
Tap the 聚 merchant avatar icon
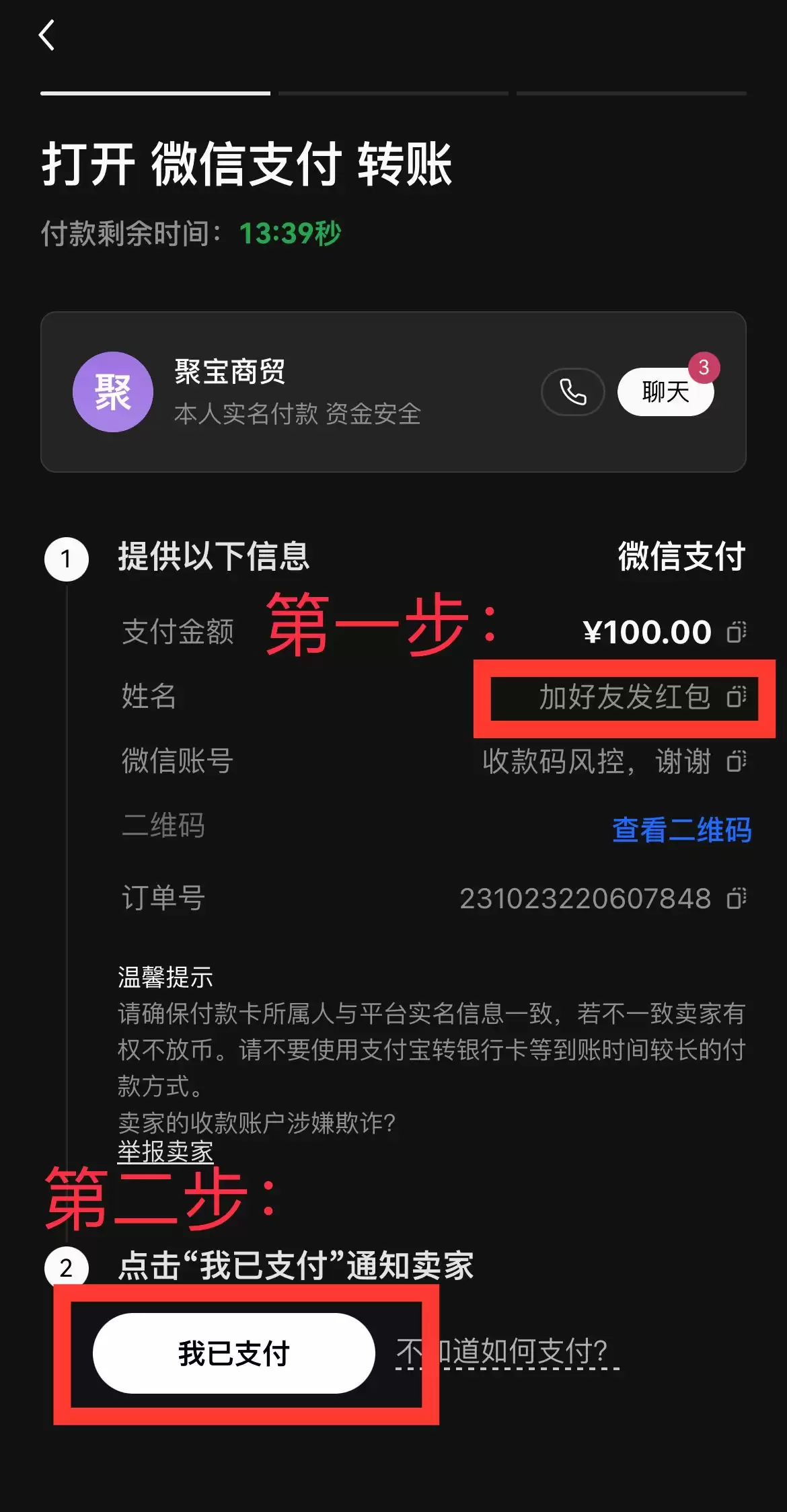point(112,392)
